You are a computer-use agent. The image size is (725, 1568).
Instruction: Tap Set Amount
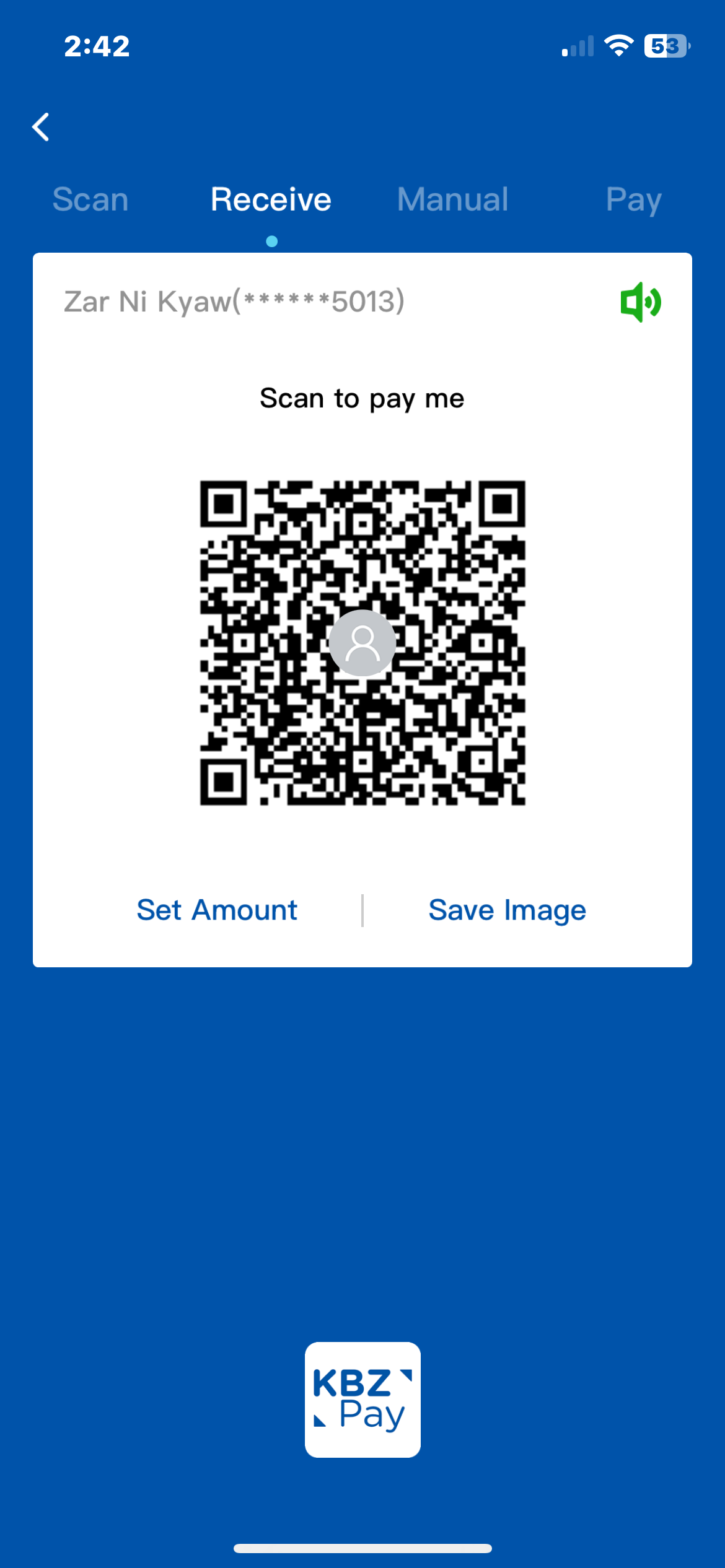point(217,910)
